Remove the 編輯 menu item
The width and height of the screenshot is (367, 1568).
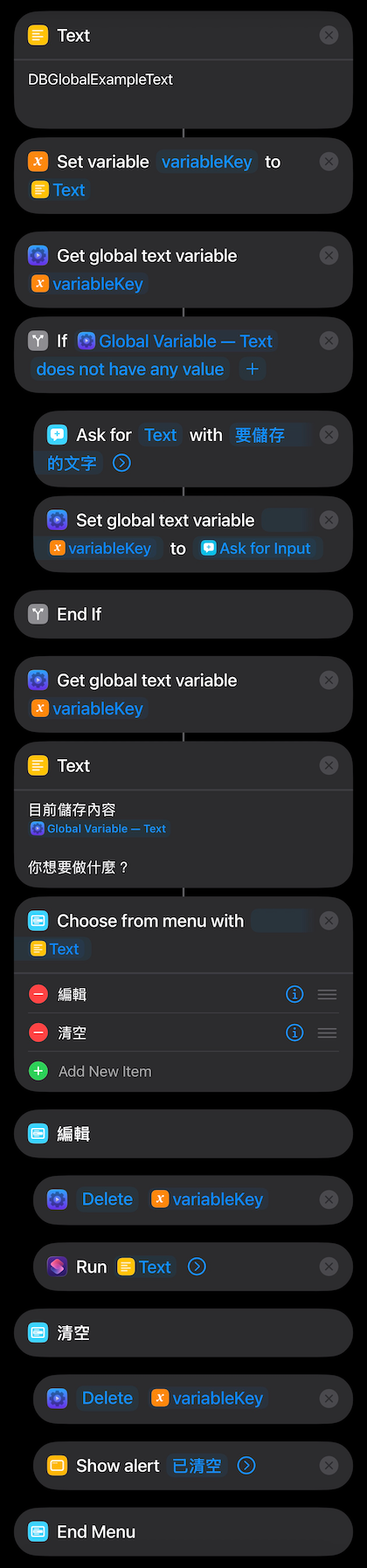pos(38,994)
